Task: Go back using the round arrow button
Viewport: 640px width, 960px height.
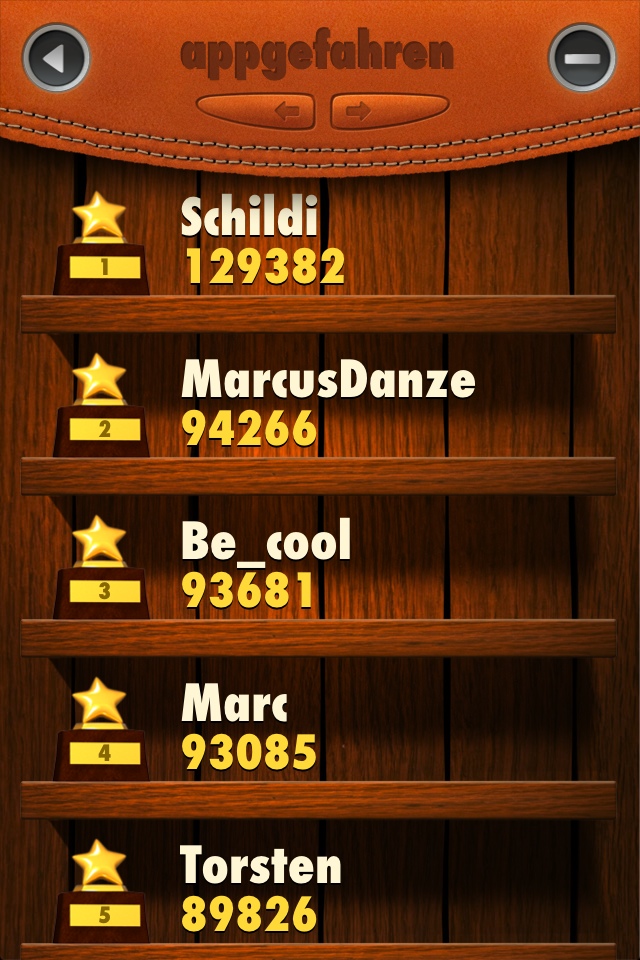Action: click(57, 57)
